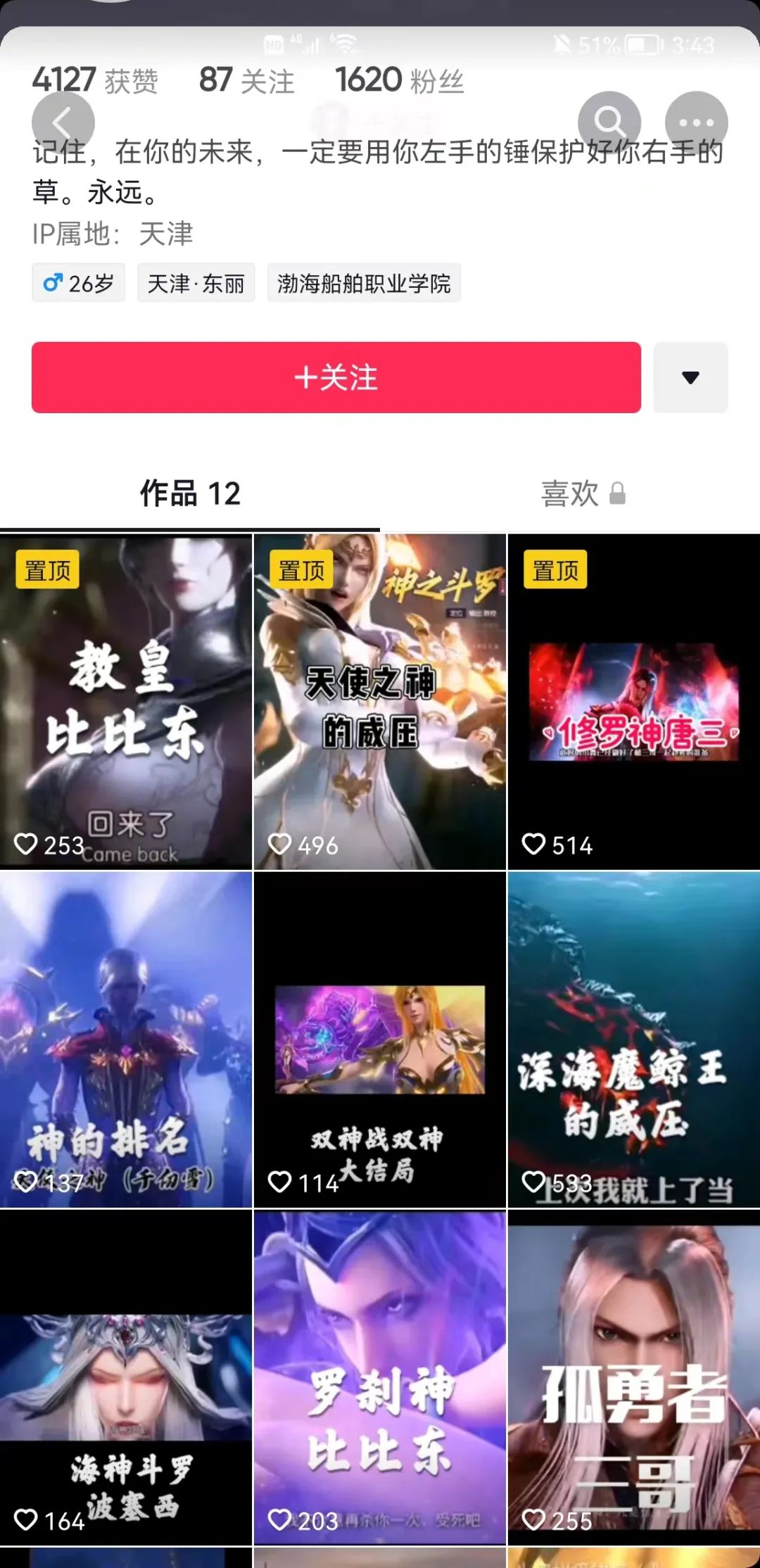Tap the red +关注 follow button
The height and width of the screenshot is (1568, 760).
pos(336,377)
